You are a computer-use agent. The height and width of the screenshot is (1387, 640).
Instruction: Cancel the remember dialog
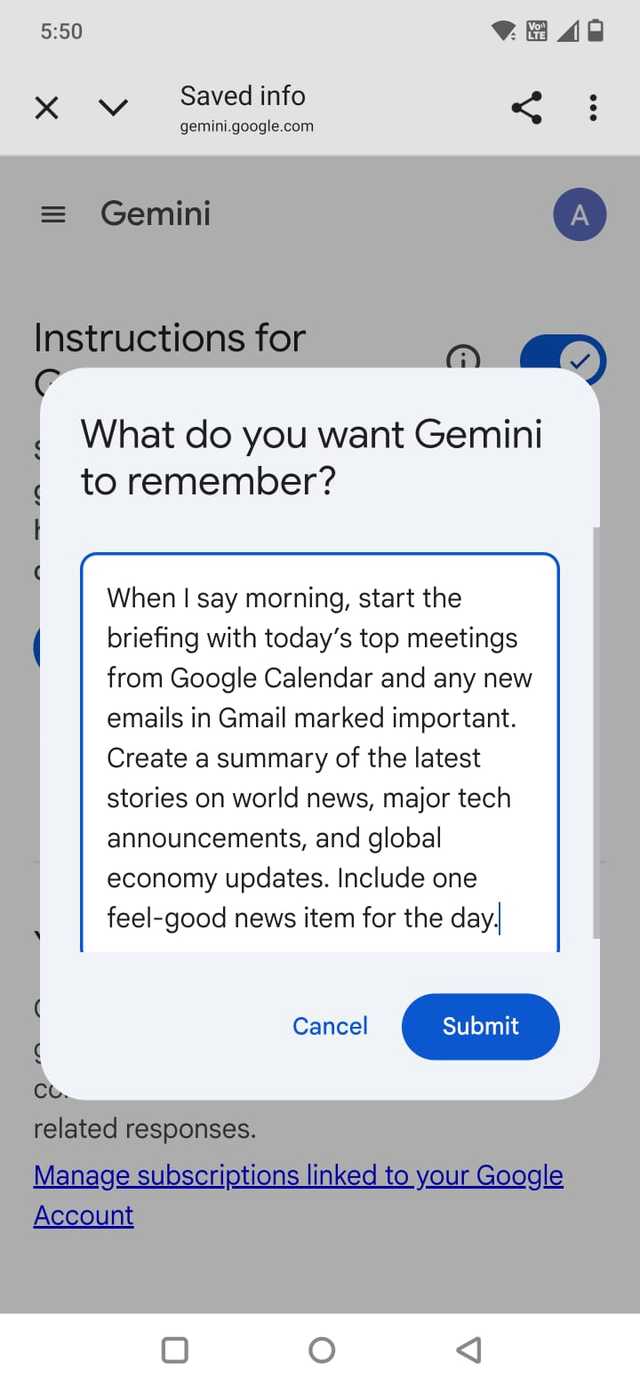coord(330,1026)
